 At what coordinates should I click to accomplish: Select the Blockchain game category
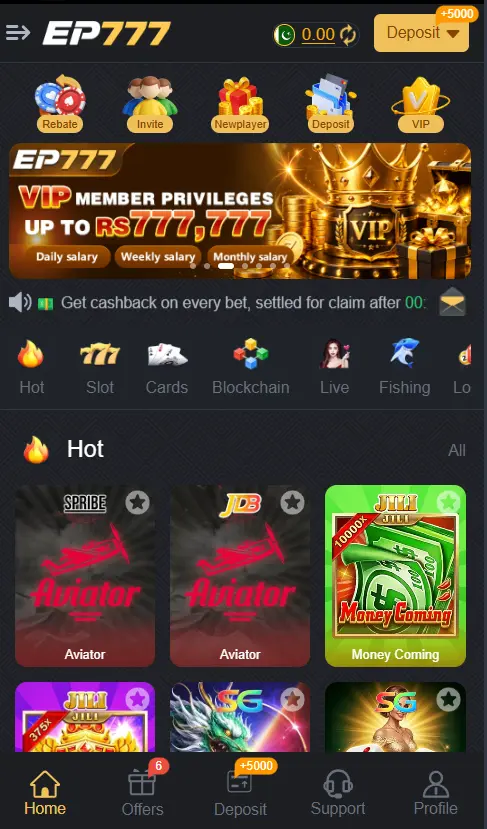(x=251, y=367)
